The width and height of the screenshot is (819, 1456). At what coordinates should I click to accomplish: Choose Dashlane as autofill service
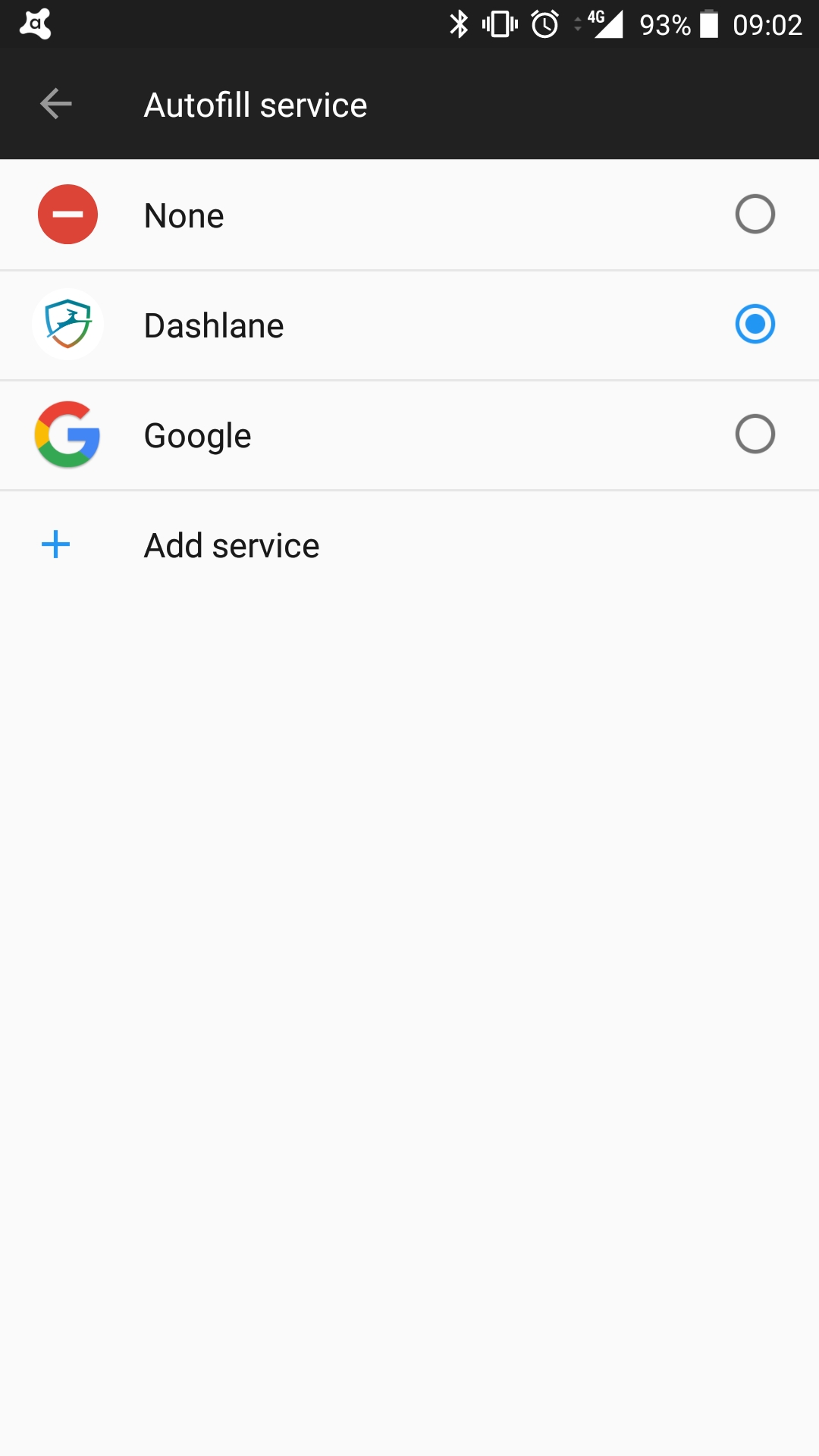click(x=754, y=325)
